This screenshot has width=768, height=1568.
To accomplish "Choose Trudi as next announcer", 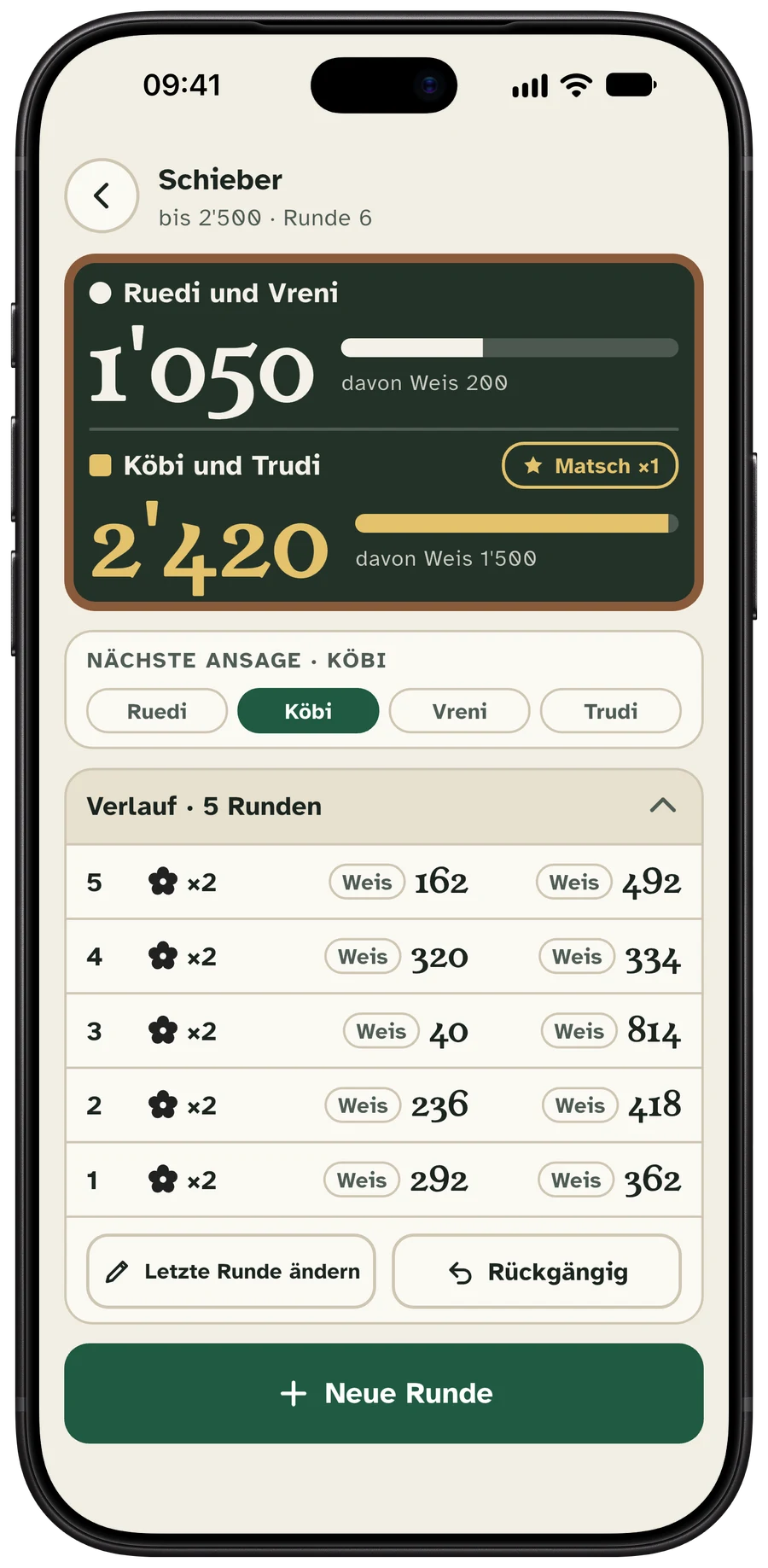I will click(611, 711).
